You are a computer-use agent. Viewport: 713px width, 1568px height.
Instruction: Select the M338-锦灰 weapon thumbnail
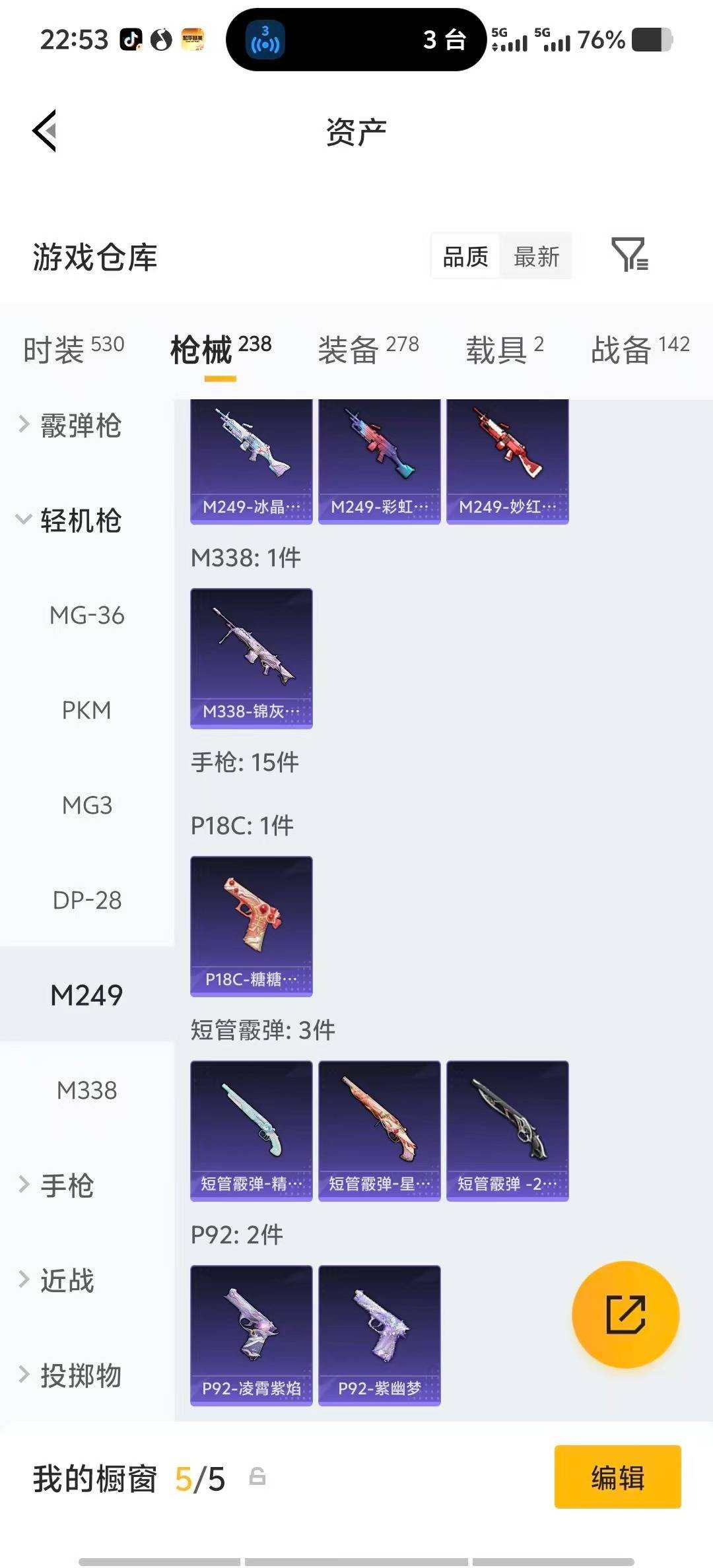pos(251,657)
